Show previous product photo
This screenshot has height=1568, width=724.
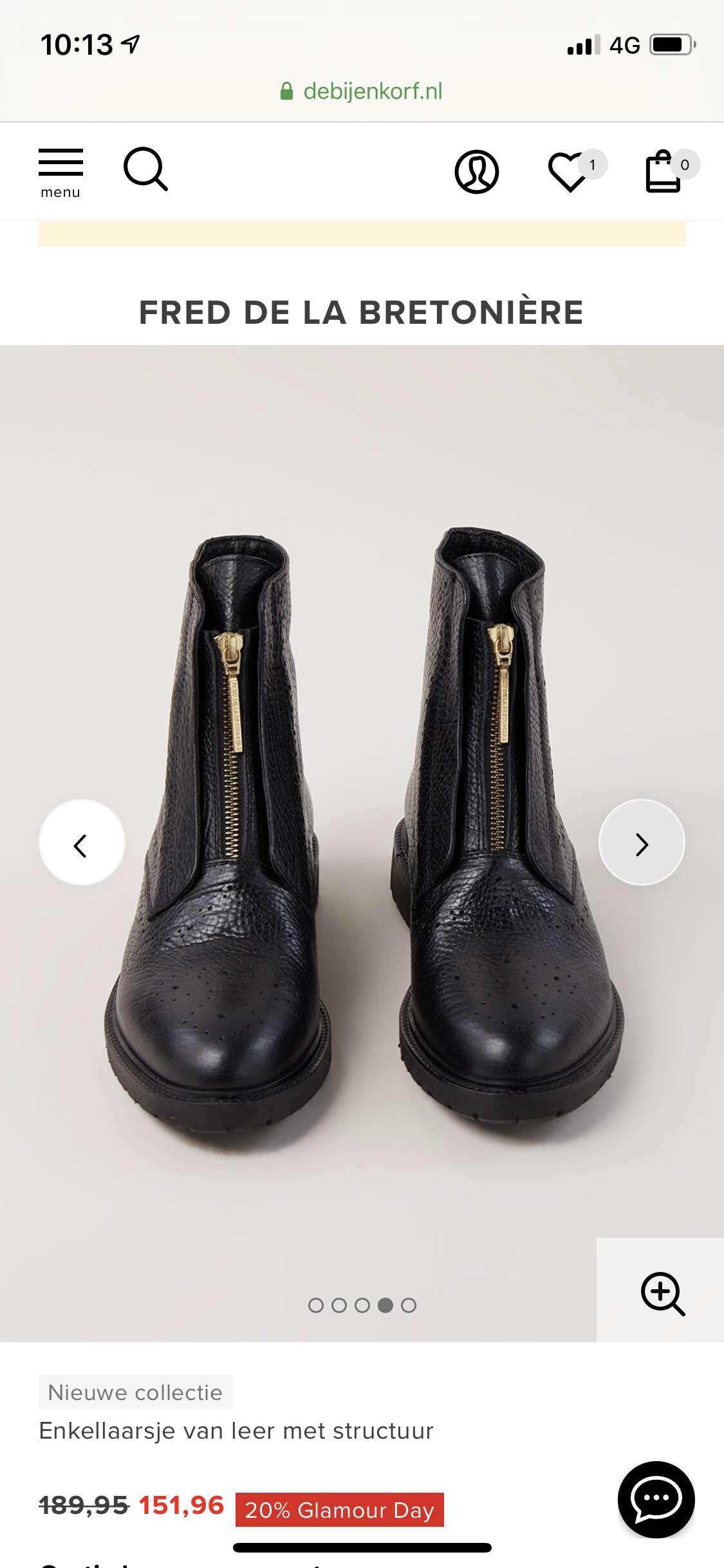[x=82, y=843]
